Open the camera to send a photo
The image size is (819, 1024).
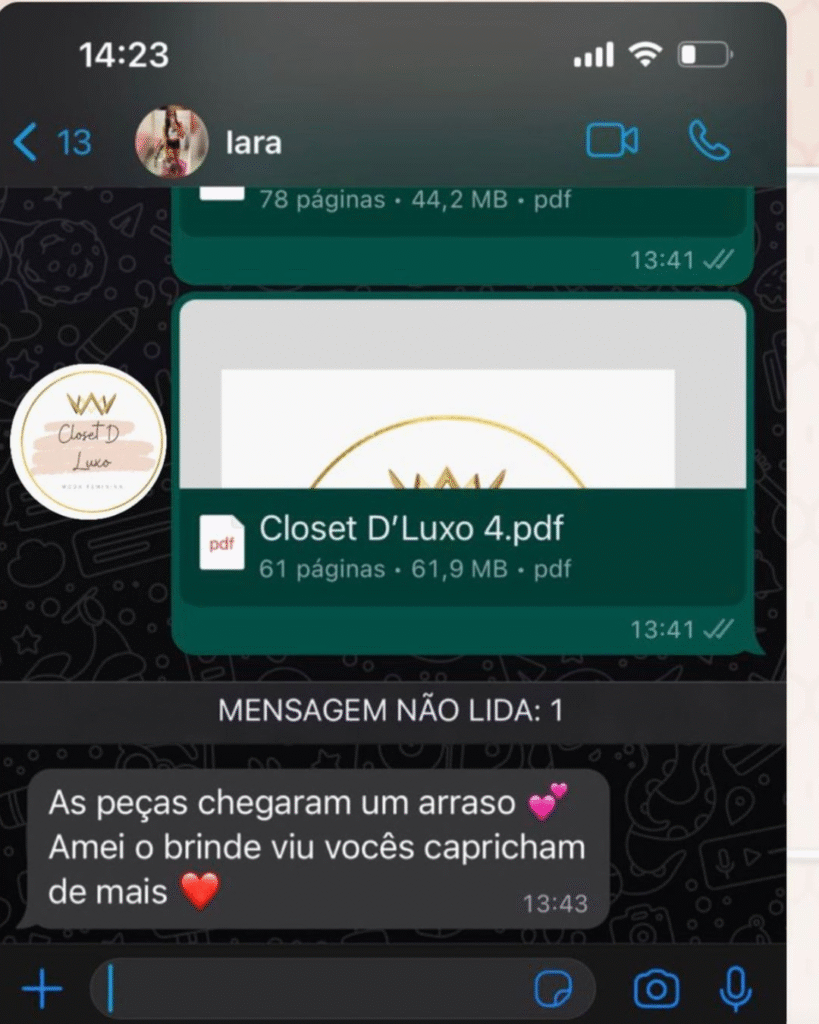pyautogui.click(x=656, y=990)
